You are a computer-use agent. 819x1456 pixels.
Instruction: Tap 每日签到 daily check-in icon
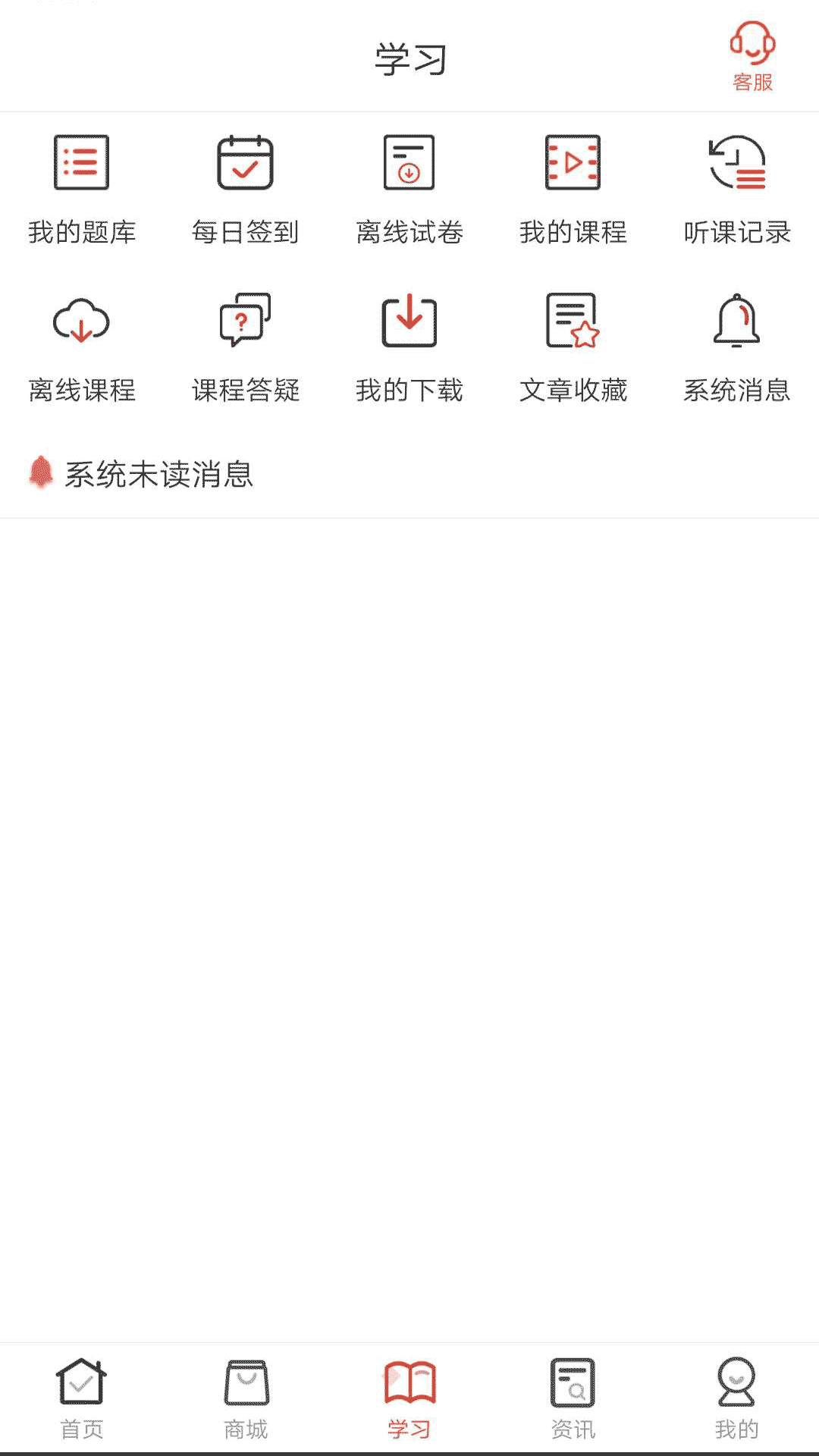[244, 163]
